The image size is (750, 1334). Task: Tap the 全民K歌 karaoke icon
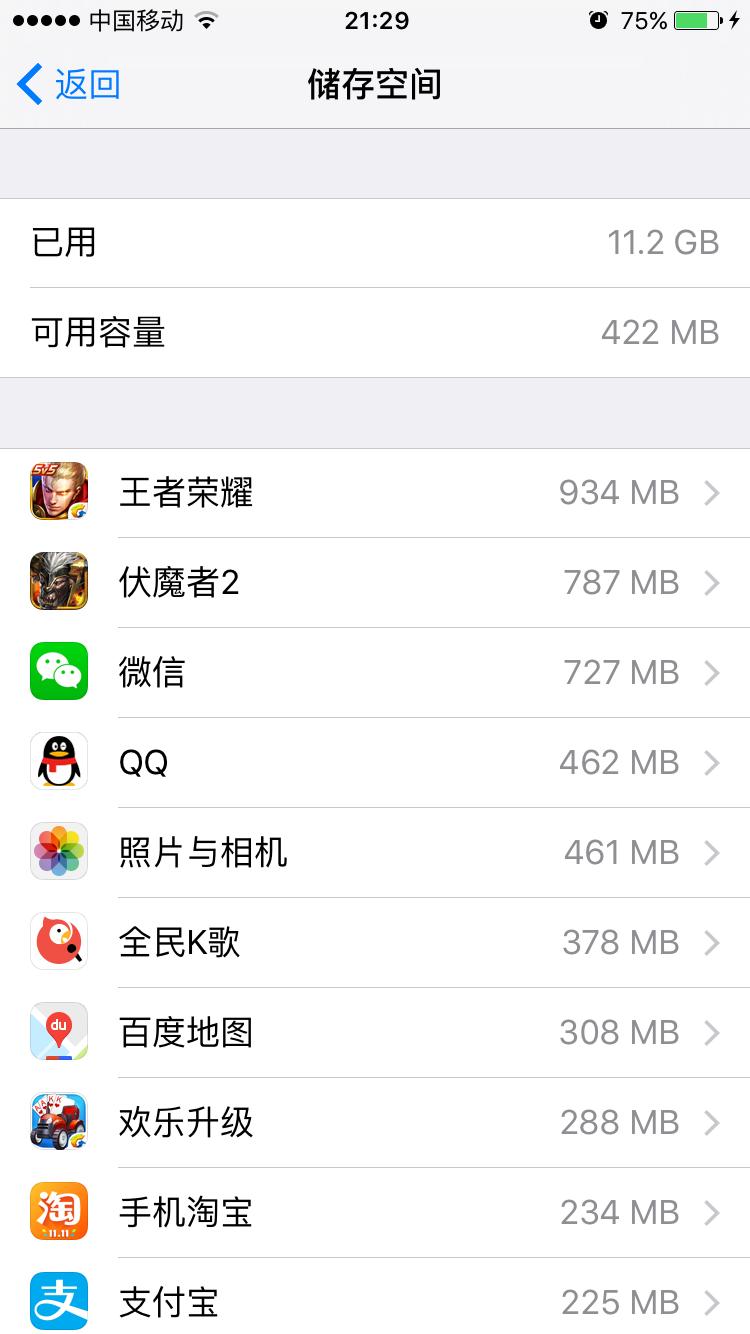pos(58,941)
